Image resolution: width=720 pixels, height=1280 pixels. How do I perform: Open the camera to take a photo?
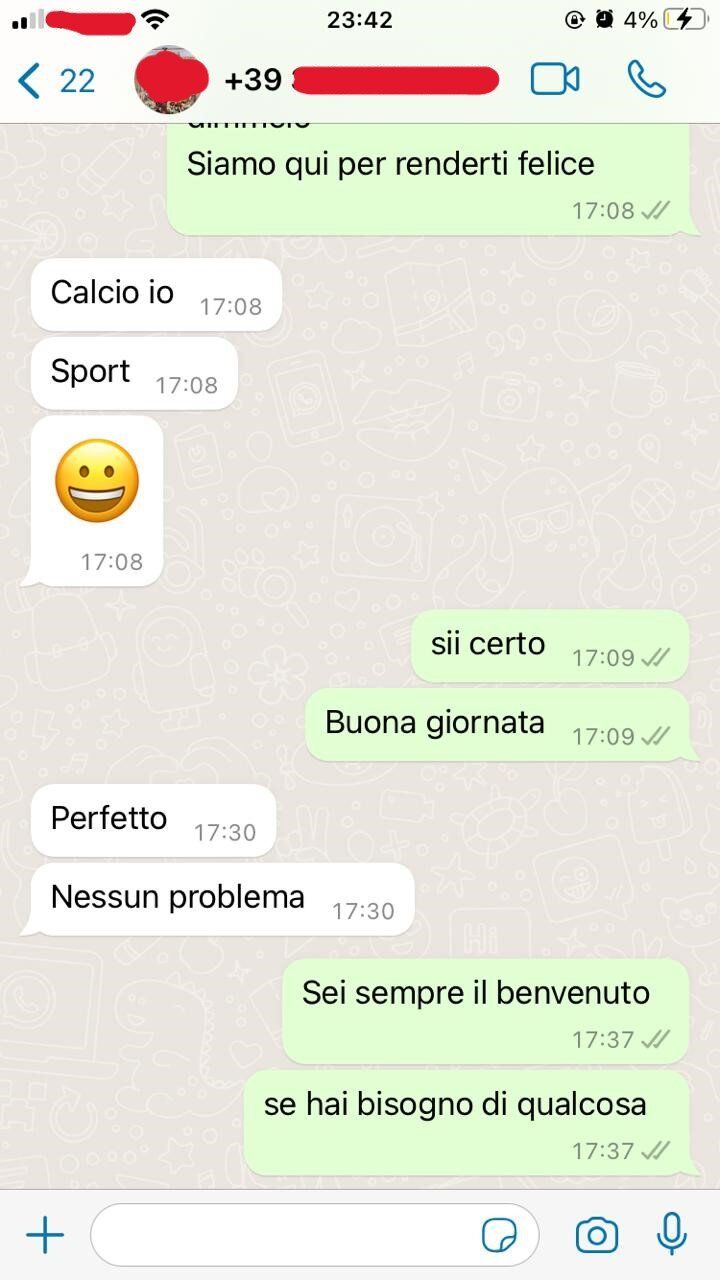pyautogui.click(x=596, y=1236)
